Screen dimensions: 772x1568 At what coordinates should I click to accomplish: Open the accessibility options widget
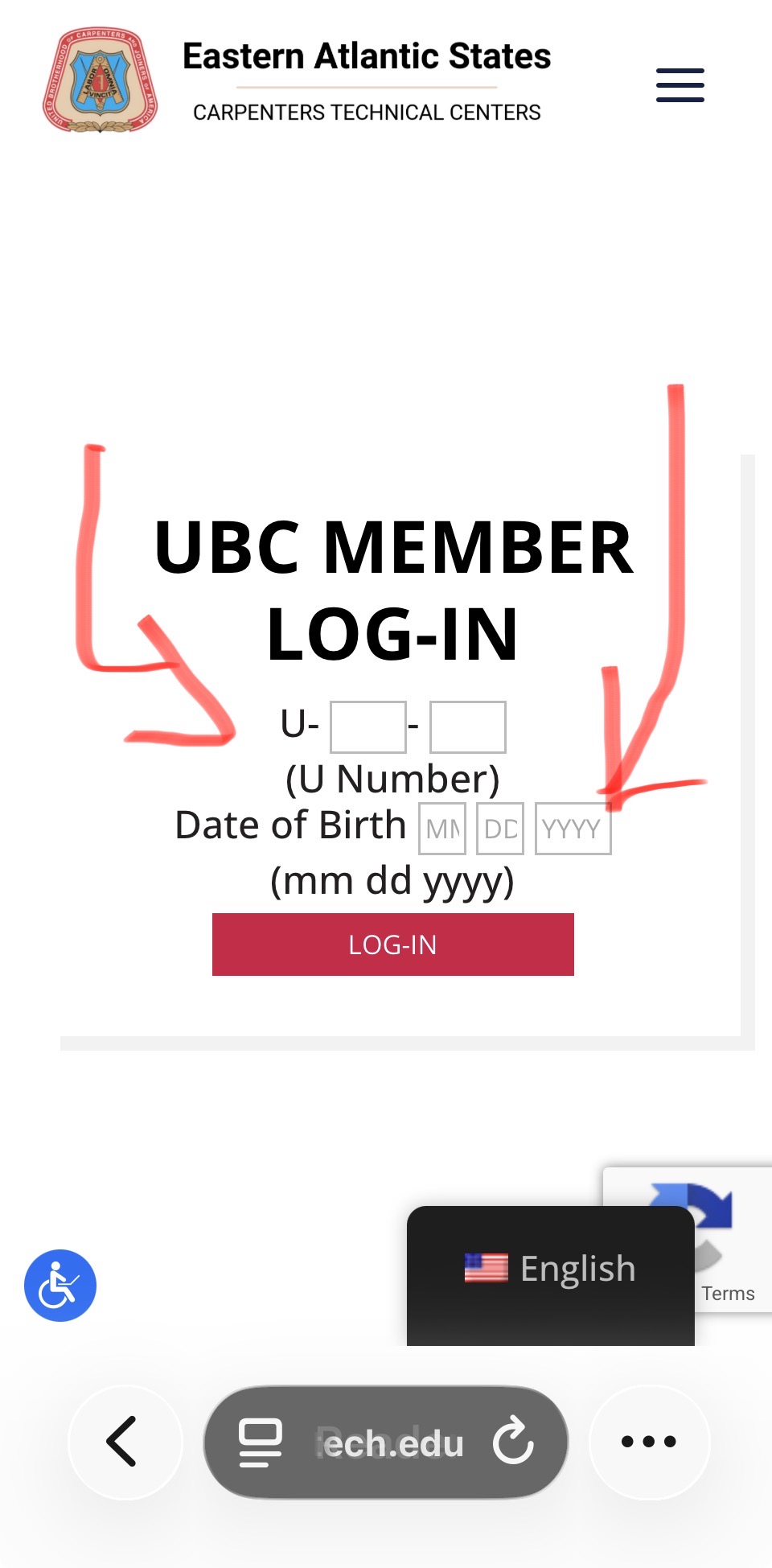pyautogui.click(x=60, y=1285)
